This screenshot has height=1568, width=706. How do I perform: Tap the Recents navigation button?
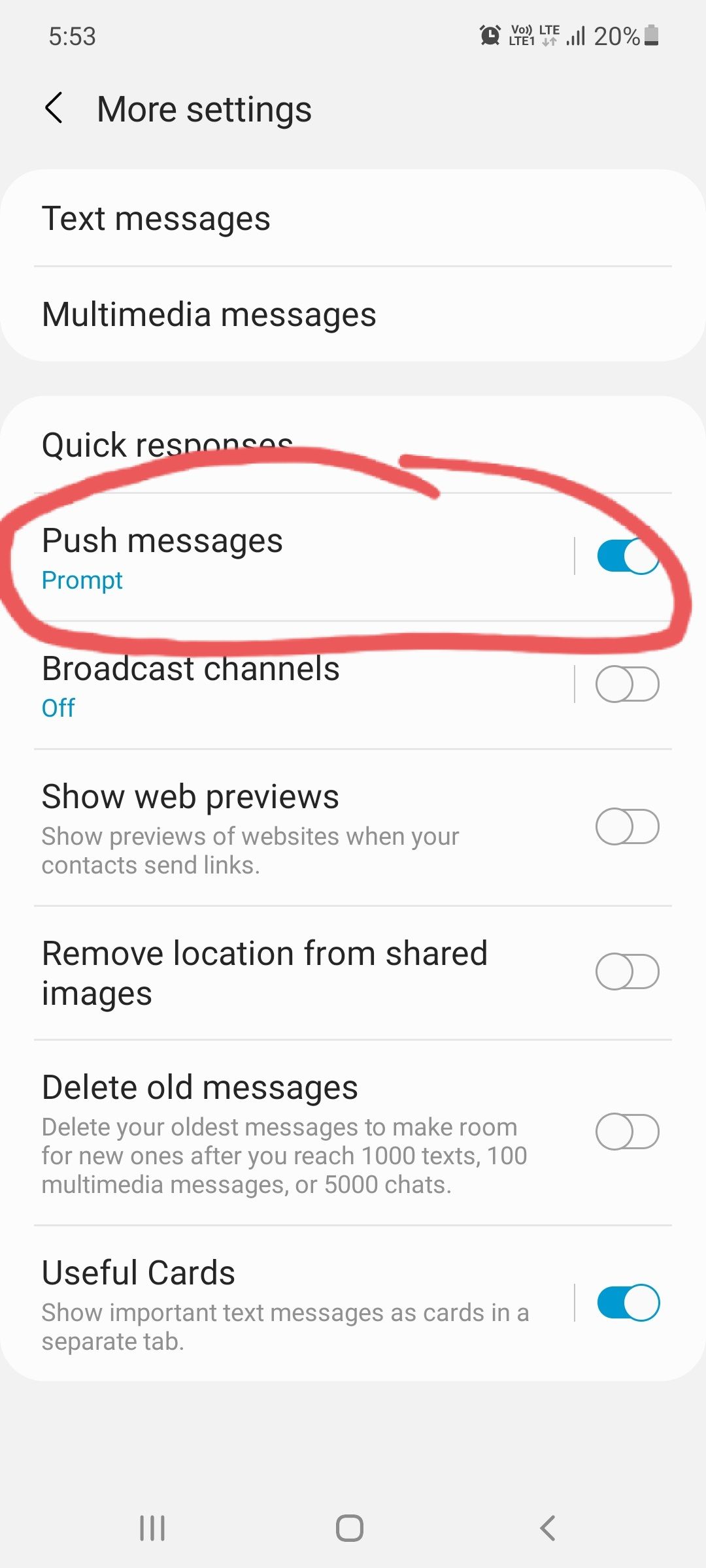click(152, 1528)
